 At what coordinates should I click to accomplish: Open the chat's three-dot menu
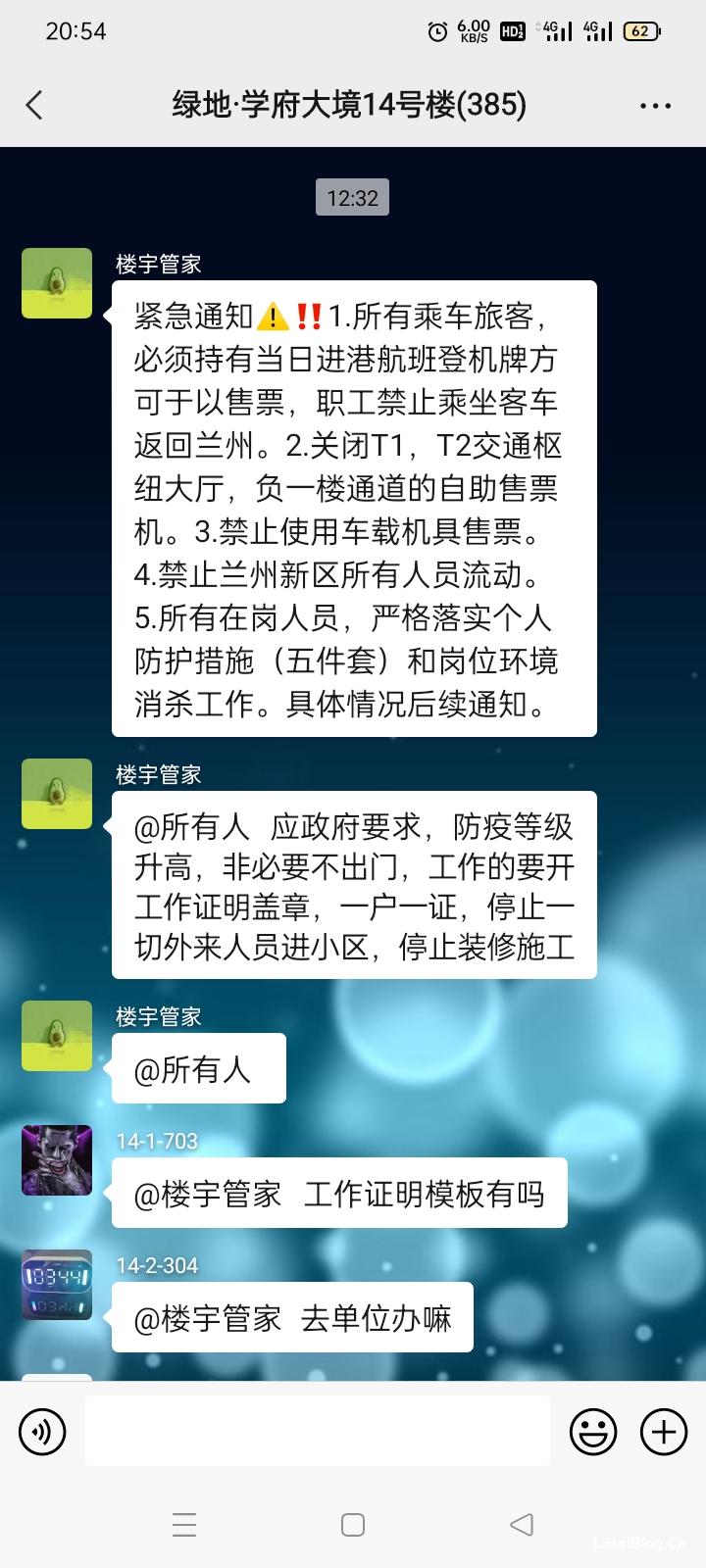pos(655,106)
